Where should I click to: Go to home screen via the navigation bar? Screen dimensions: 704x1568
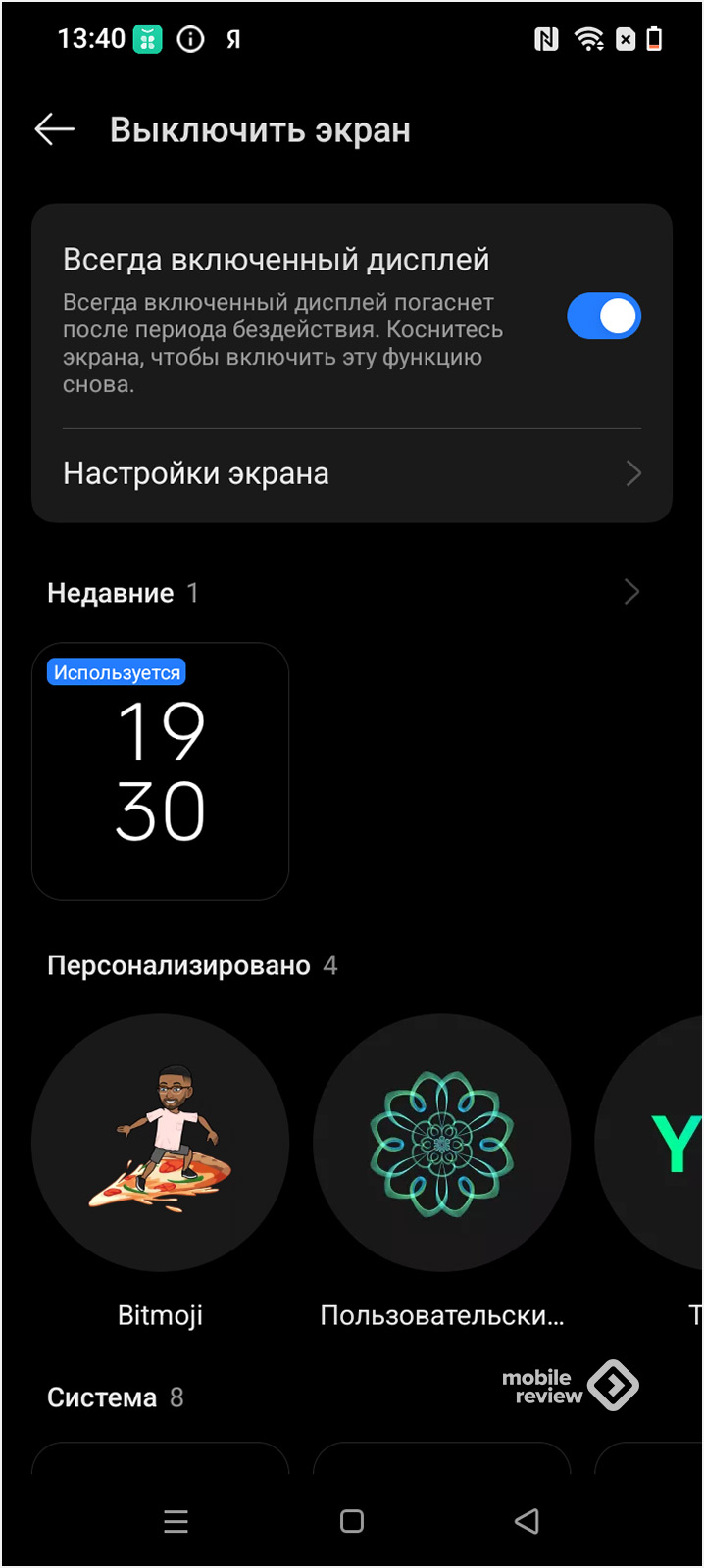coord(352,1521)
